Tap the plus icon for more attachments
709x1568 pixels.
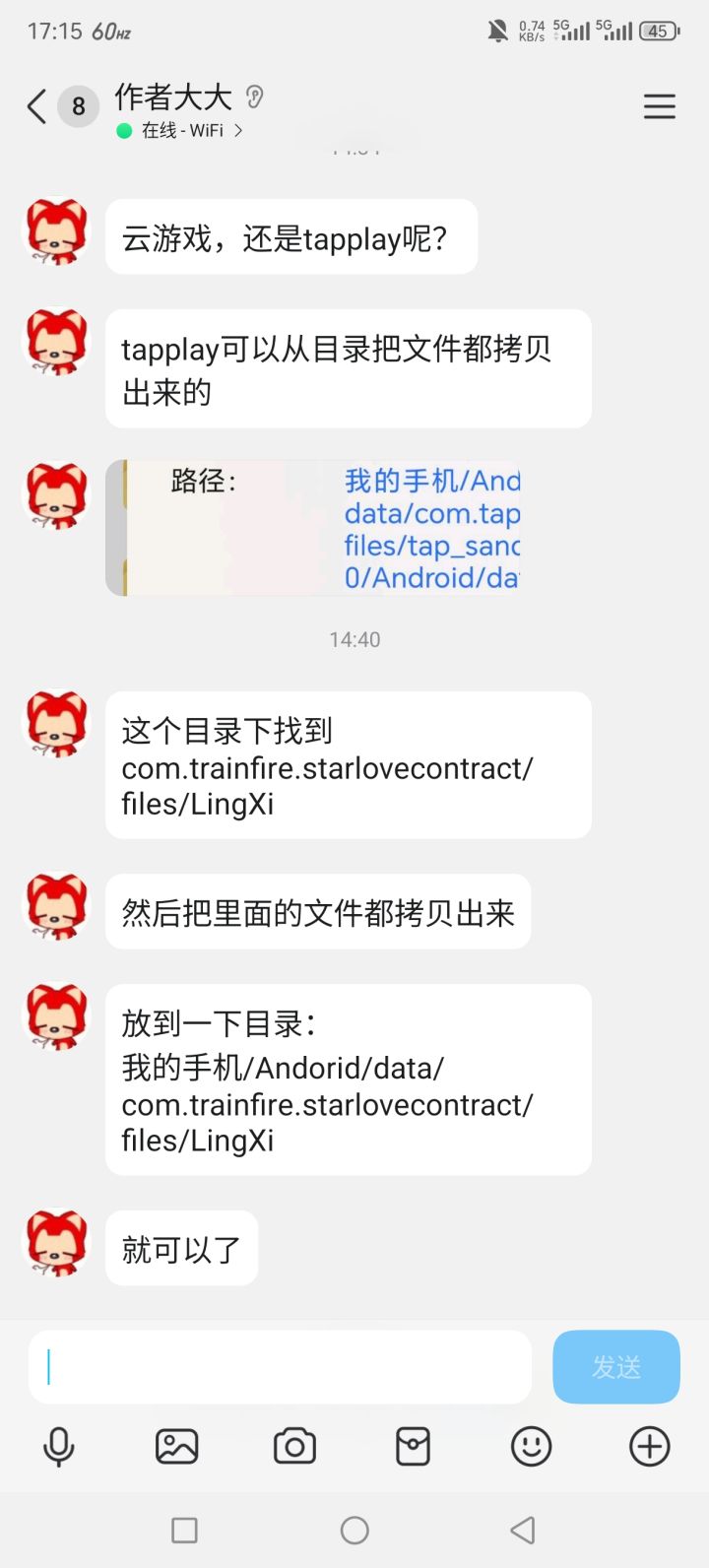pos(649,1447)
